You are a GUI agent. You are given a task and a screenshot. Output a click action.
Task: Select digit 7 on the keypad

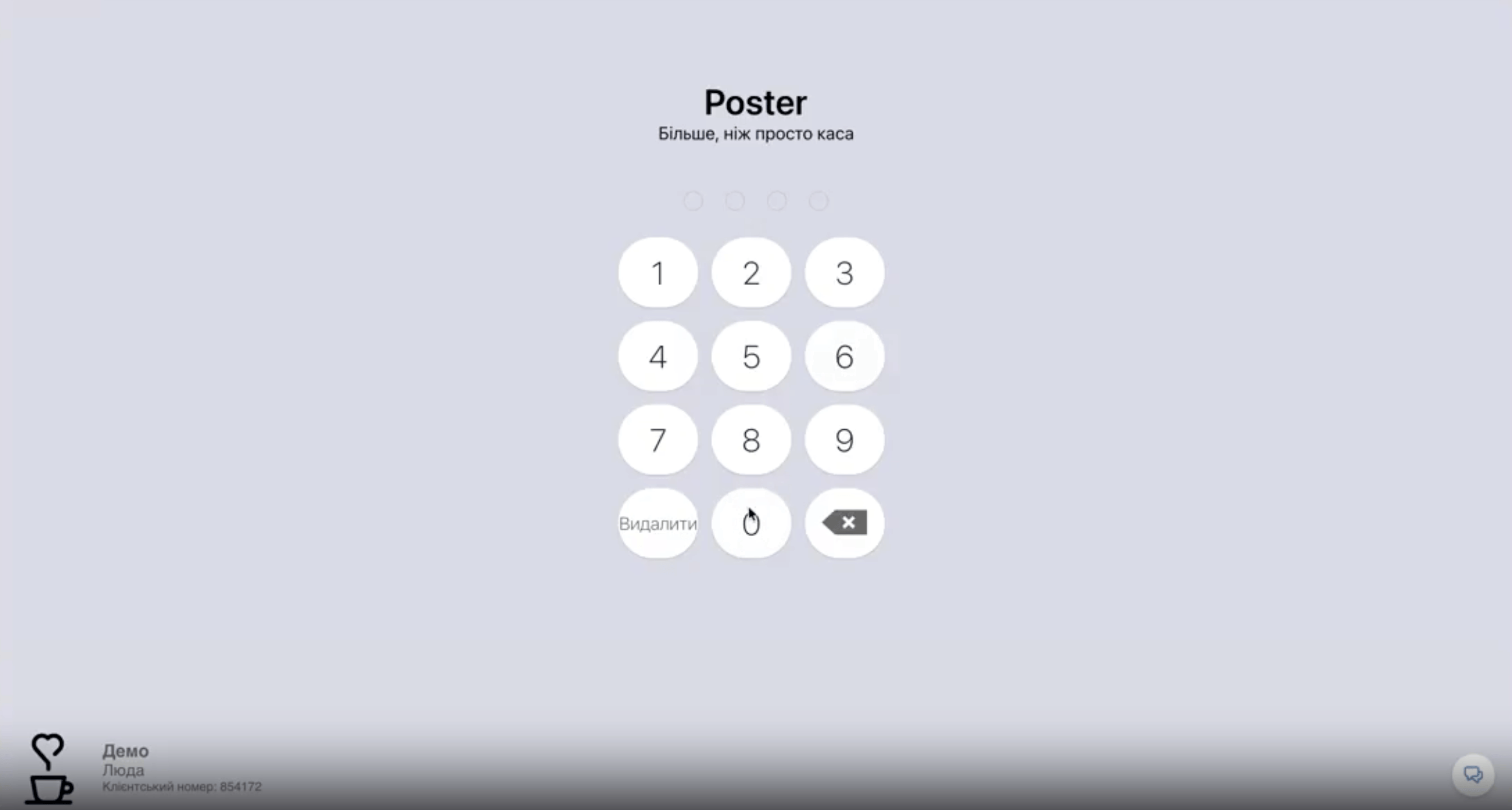coord(658,440)
